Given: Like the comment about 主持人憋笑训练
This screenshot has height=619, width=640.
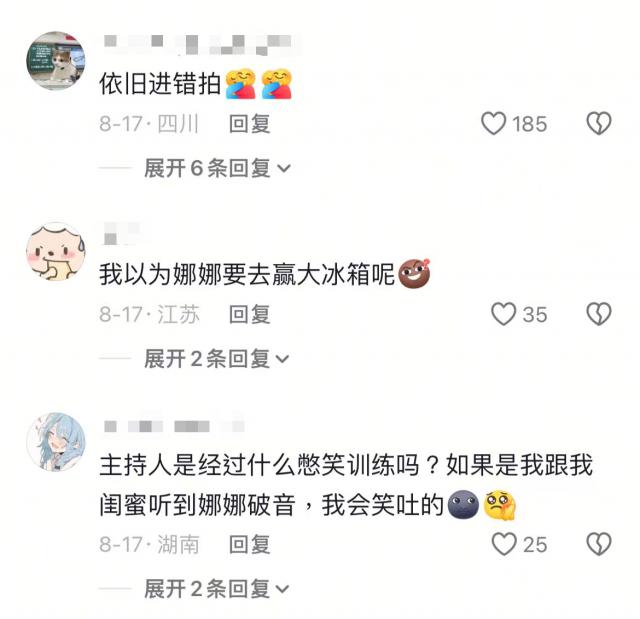Looking at the screenshot, I should coord(505,544).
